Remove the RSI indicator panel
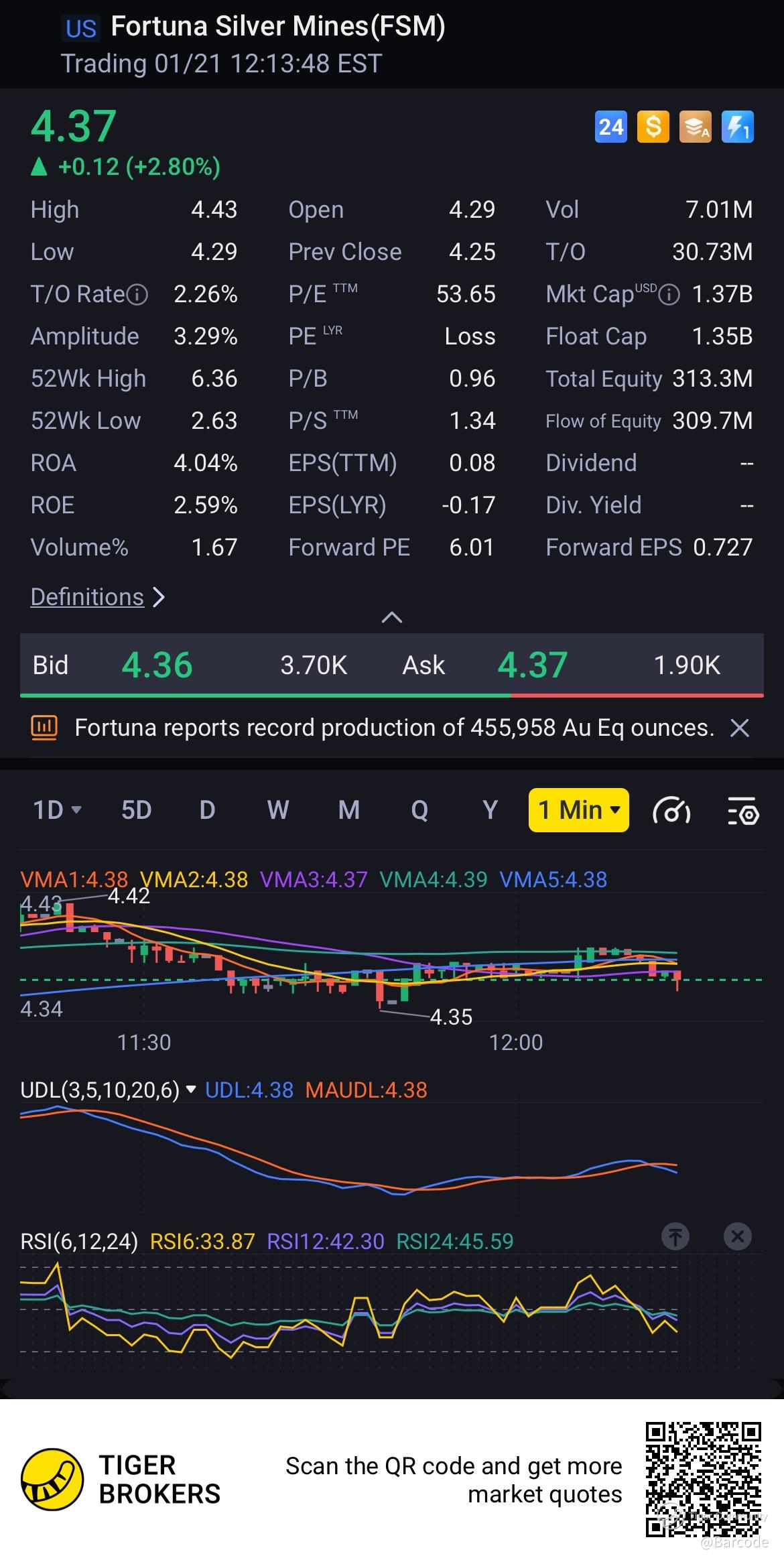The image size is (784, 1560). [x=738, y=1236]
